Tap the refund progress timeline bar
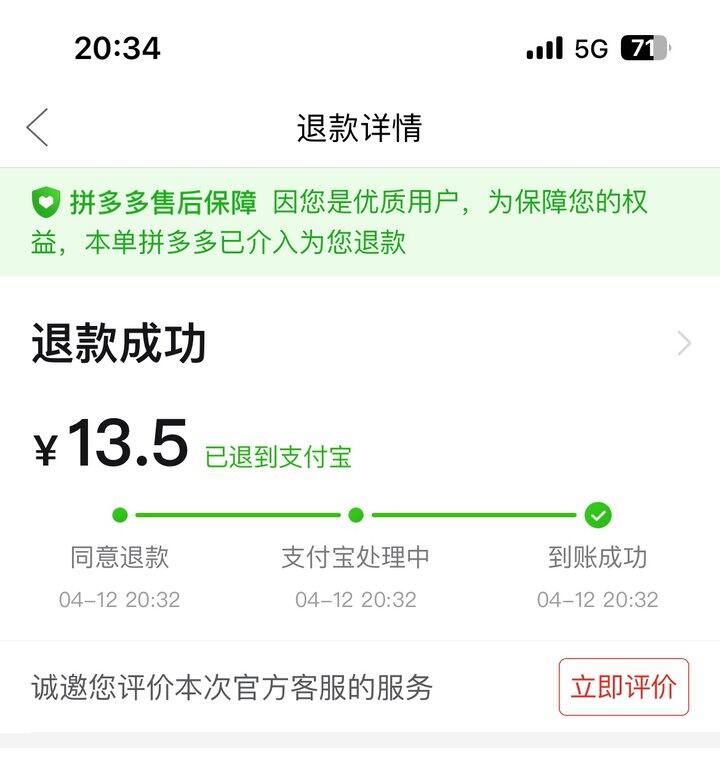This screenshot has height=762, width=720. 360,513
